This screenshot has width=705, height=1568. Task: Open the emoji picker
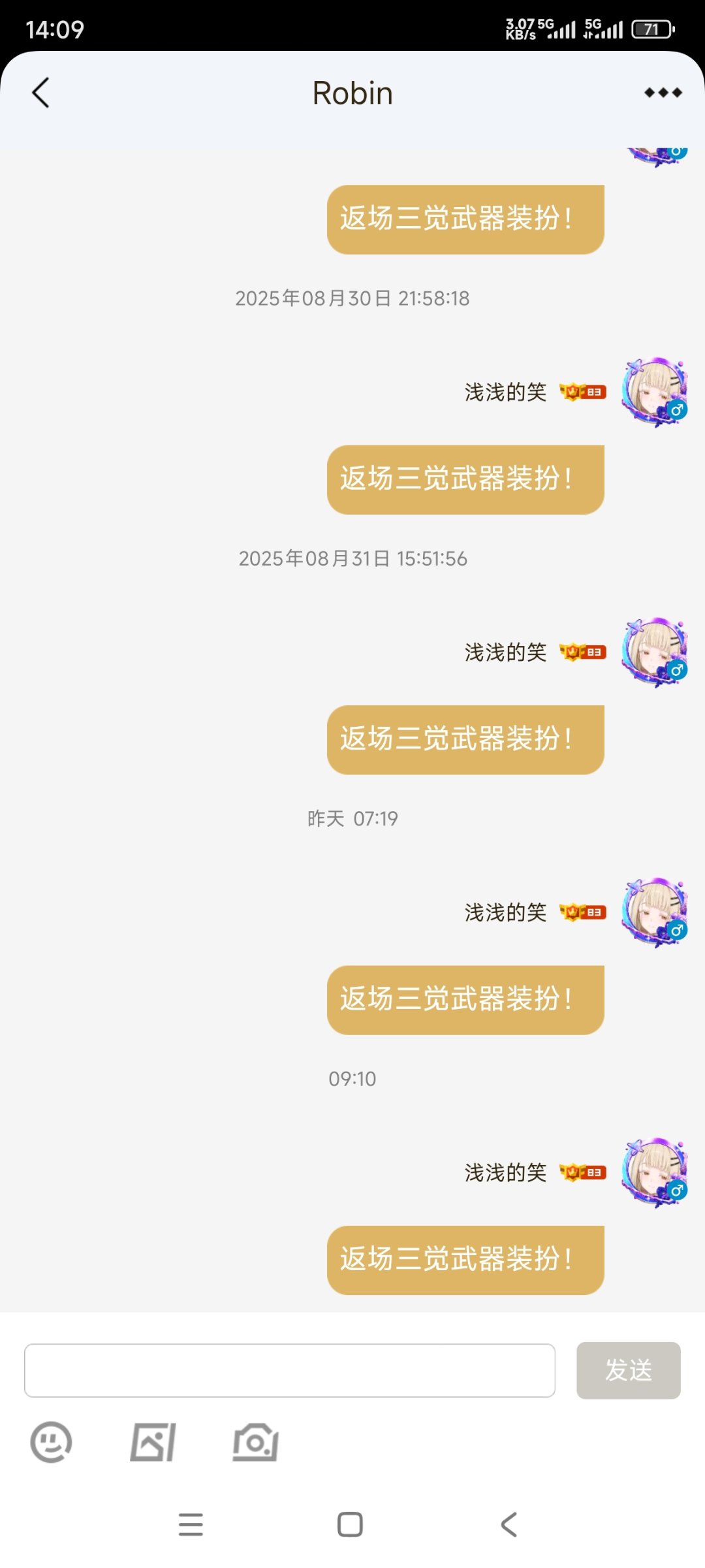click(x=51, y=1442)
